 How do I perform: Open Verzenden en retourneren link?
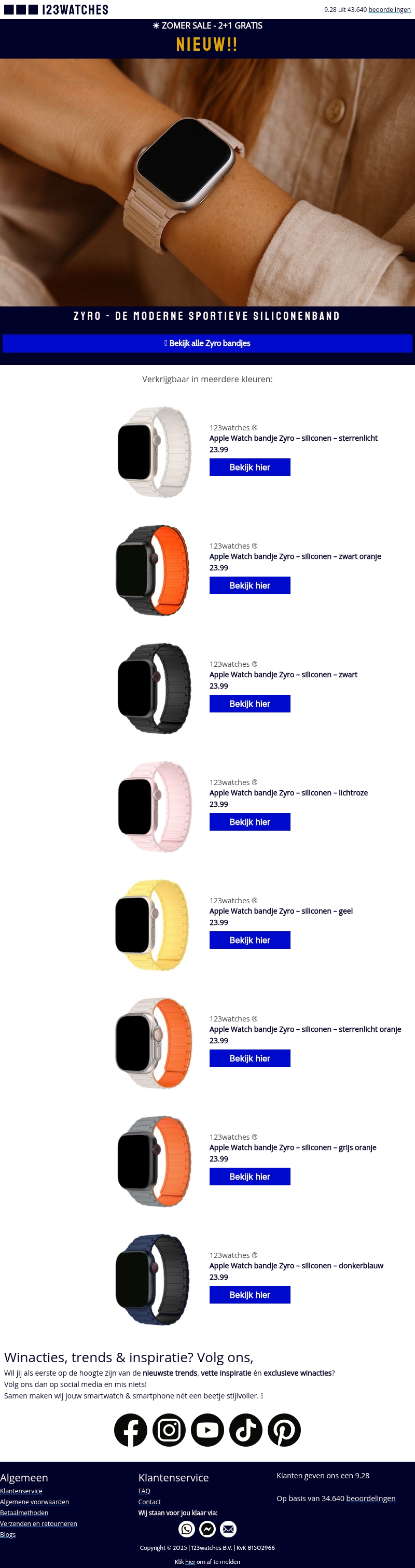pos(38,1523)
